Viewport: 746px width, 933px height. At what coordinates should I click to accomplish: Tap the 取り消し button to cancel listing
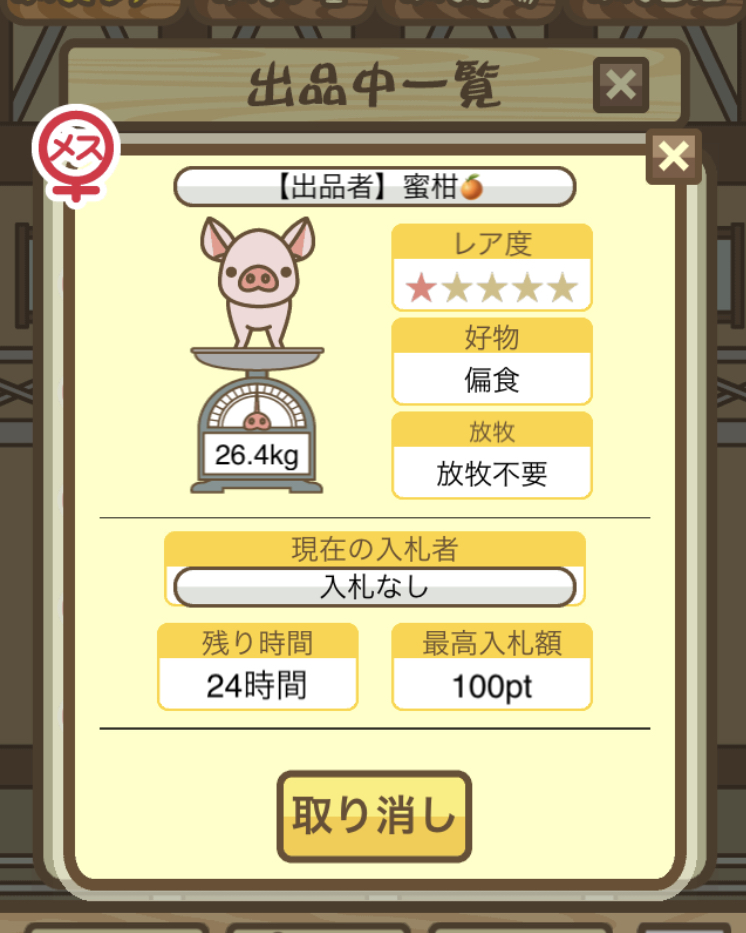click(x=374, y=816)
